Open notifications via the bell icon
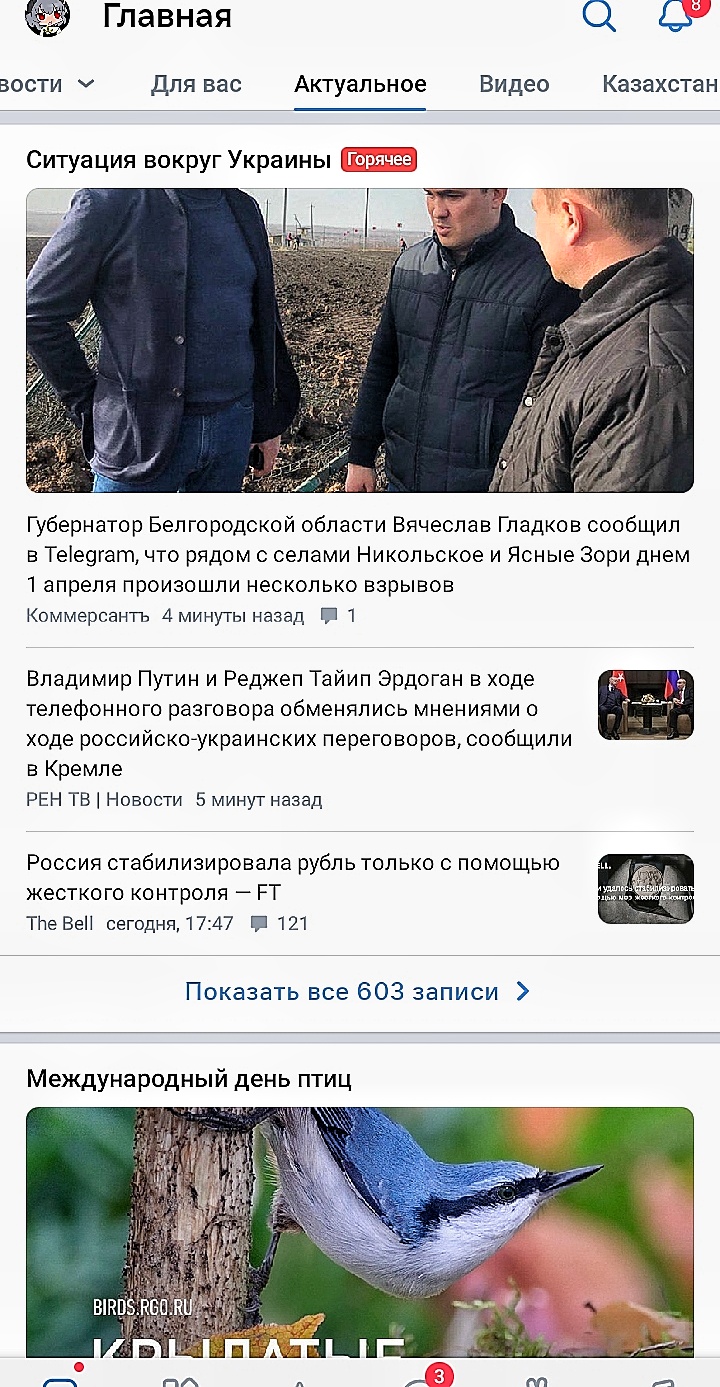 tap(672, 17)
